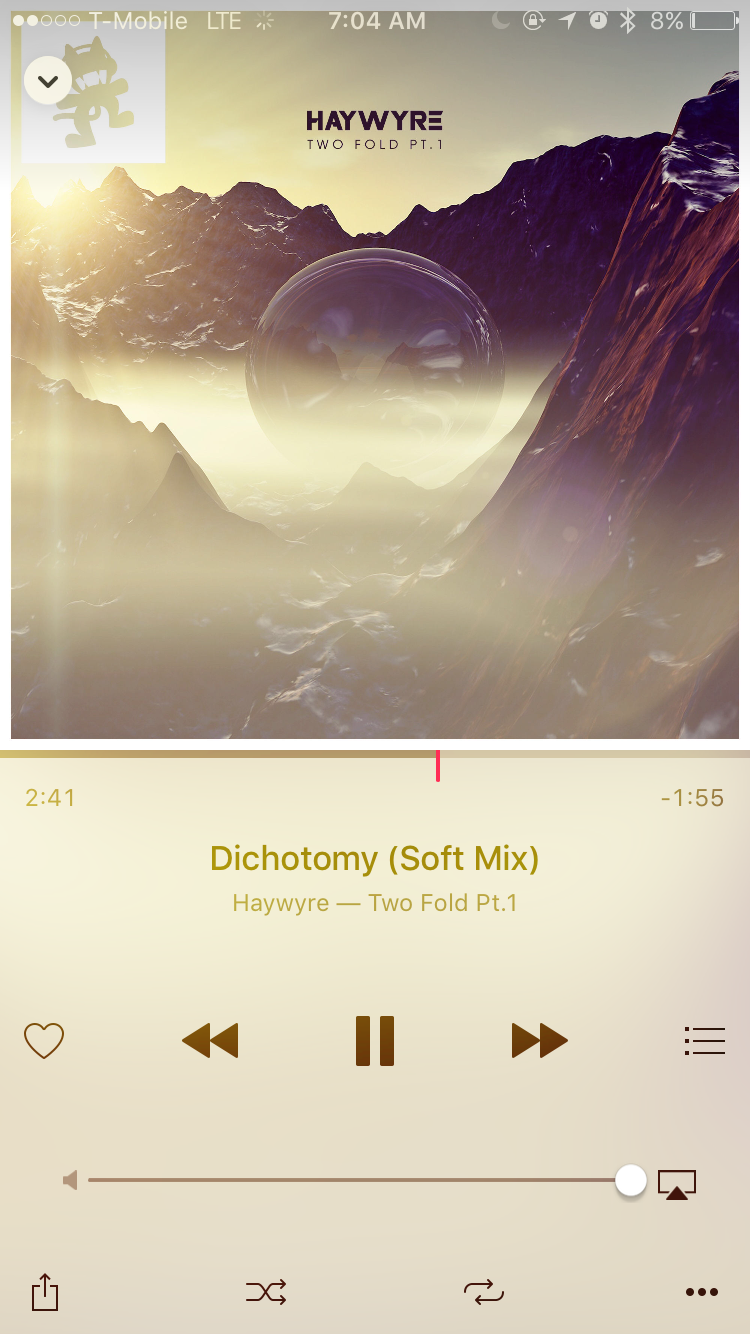Love this song with the heart icon
Viewport: 750px width, 1334px height.
44,1041
